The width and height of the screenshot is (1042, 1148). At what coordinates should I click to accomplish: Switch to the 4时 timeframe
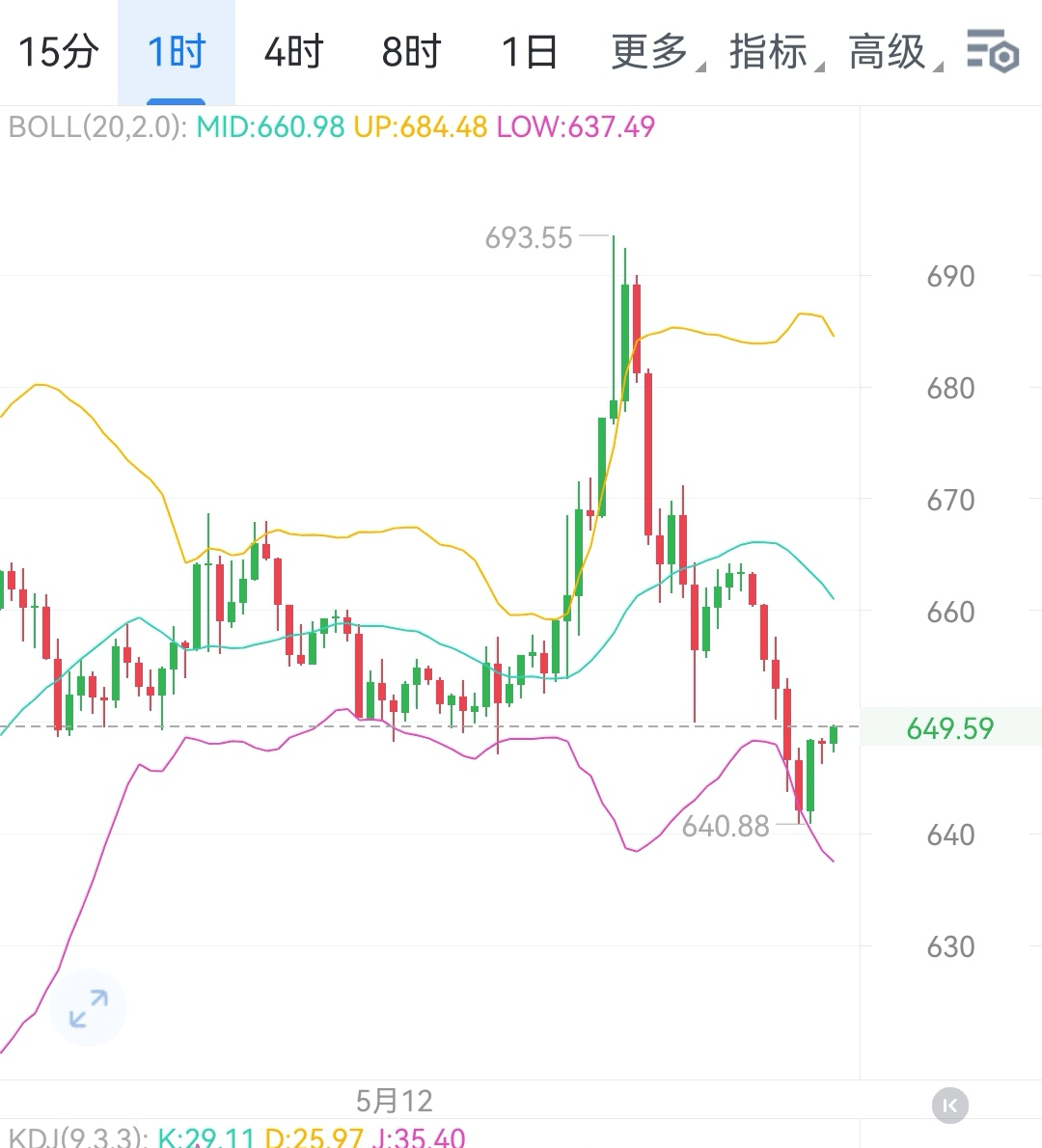pos(293,52)
